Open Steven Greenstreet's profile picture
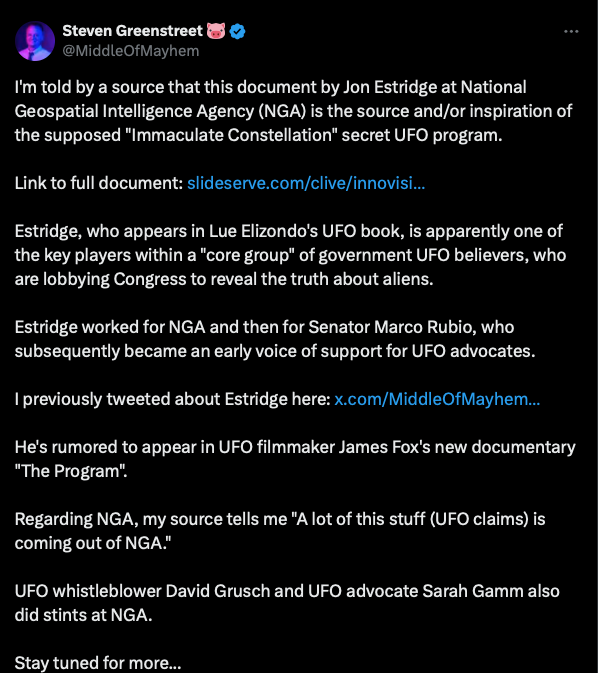The height and width of the screenshot is (673, 598). pos(35,41)
